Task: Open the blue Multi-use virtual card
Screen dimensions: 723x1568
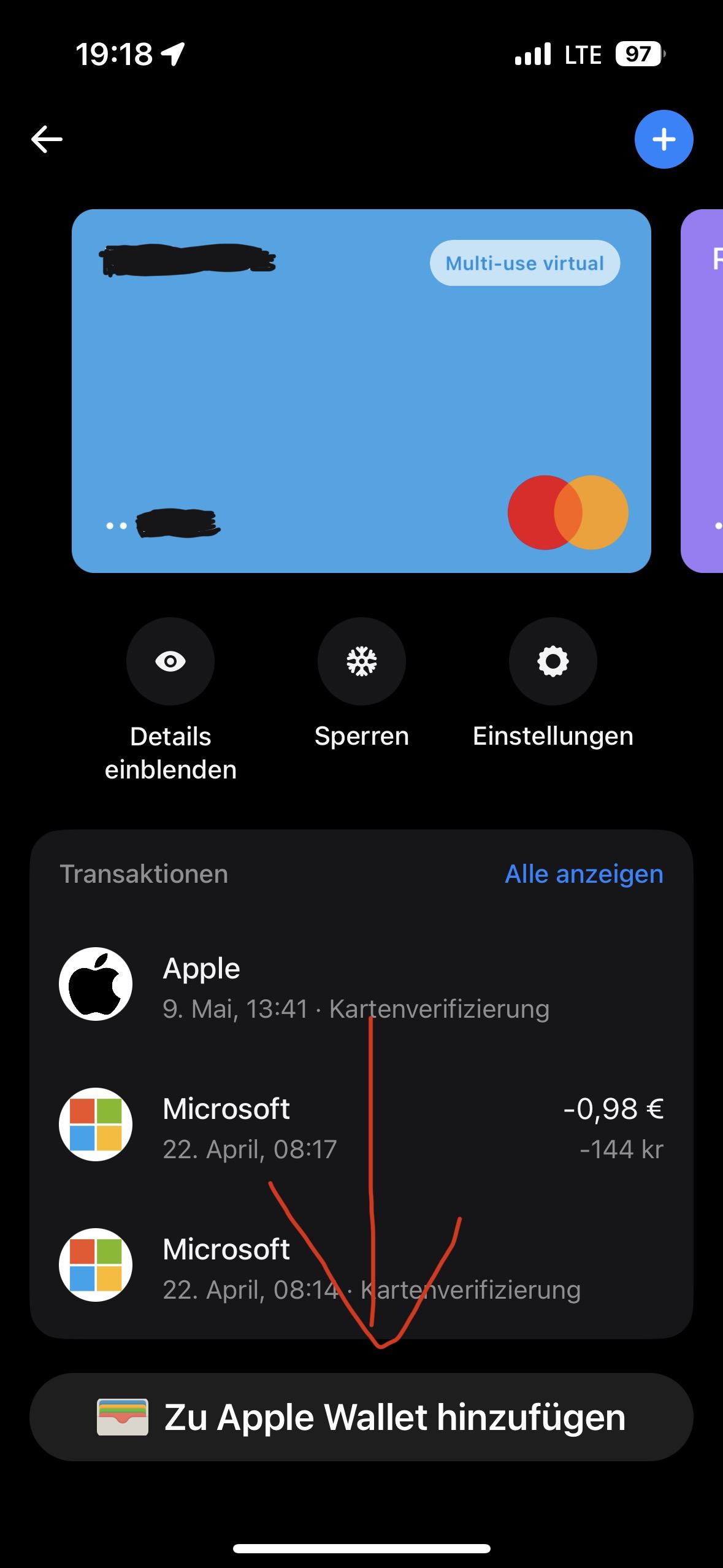Action: pos(361,391)
